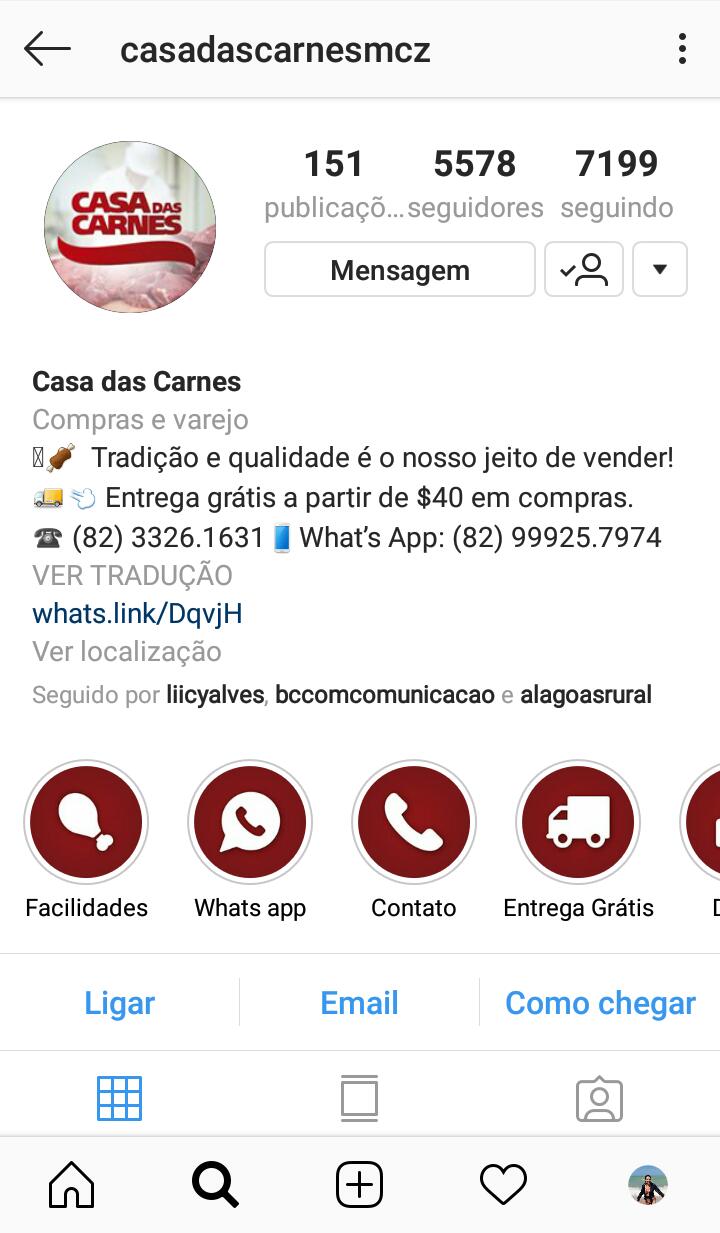The height and width of the screenshot is (1233, 720).
Task: Open the whats.link/DqvjH link
Action: click(137, 613)
